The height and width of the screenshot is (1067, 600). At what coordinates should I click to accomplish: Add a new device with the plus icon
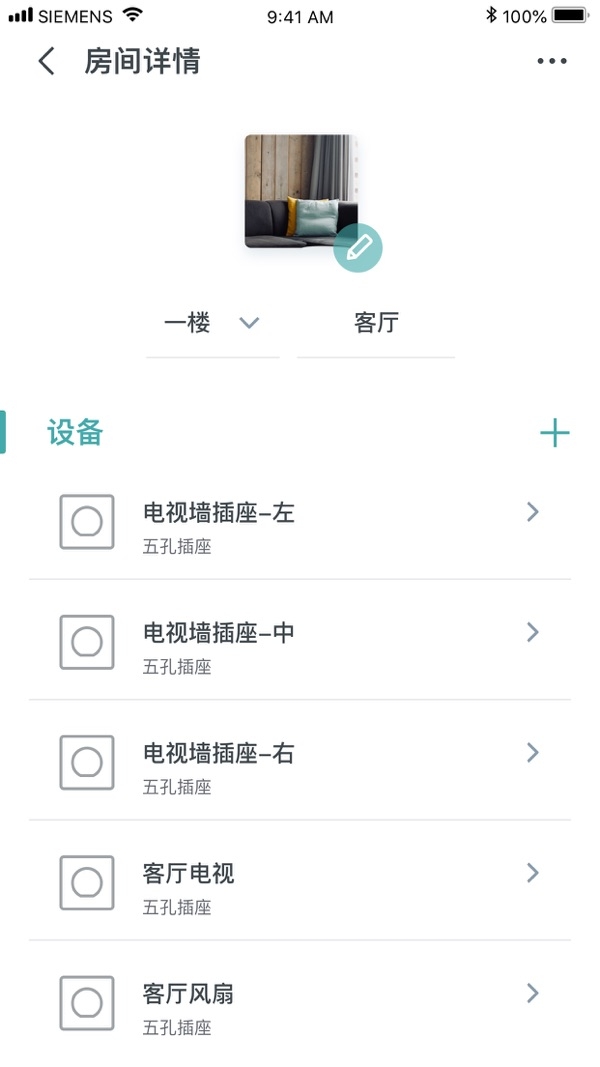pyautogui.click(x=554, y=433)
